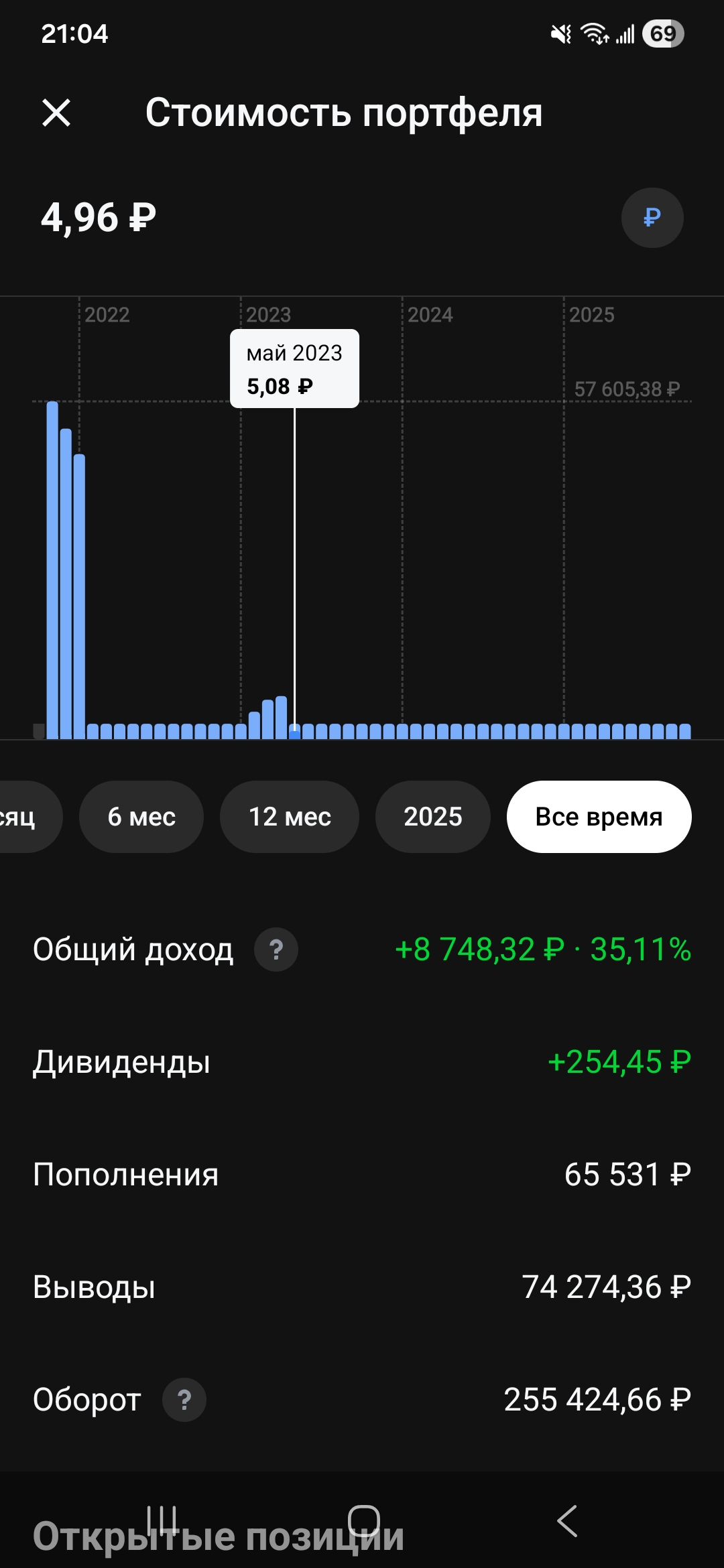Switch currency with the ruble button
The width and height of the screenshot is (724, 1568).
point(652,218)
